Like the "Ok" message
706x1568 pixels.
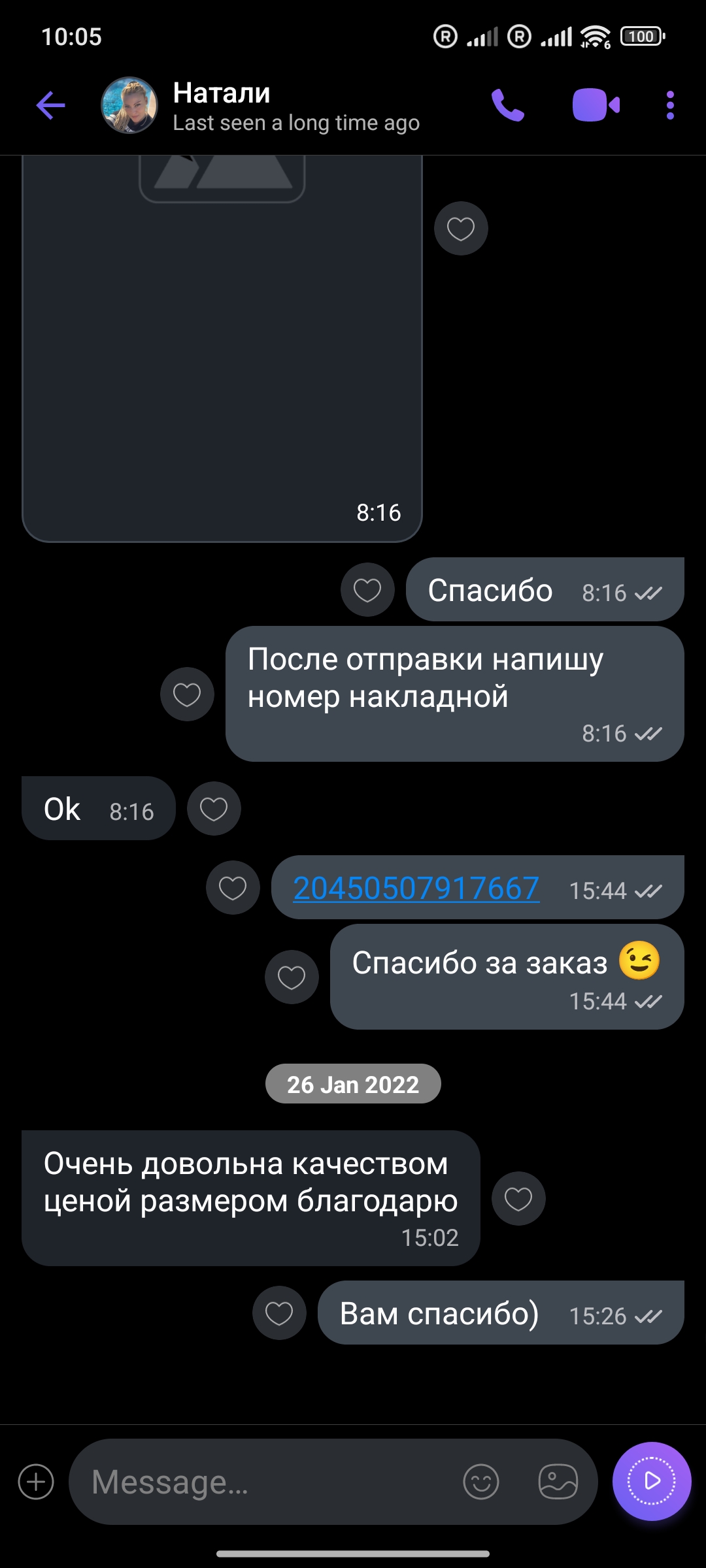pyautogui.click(x=214, y=809)
